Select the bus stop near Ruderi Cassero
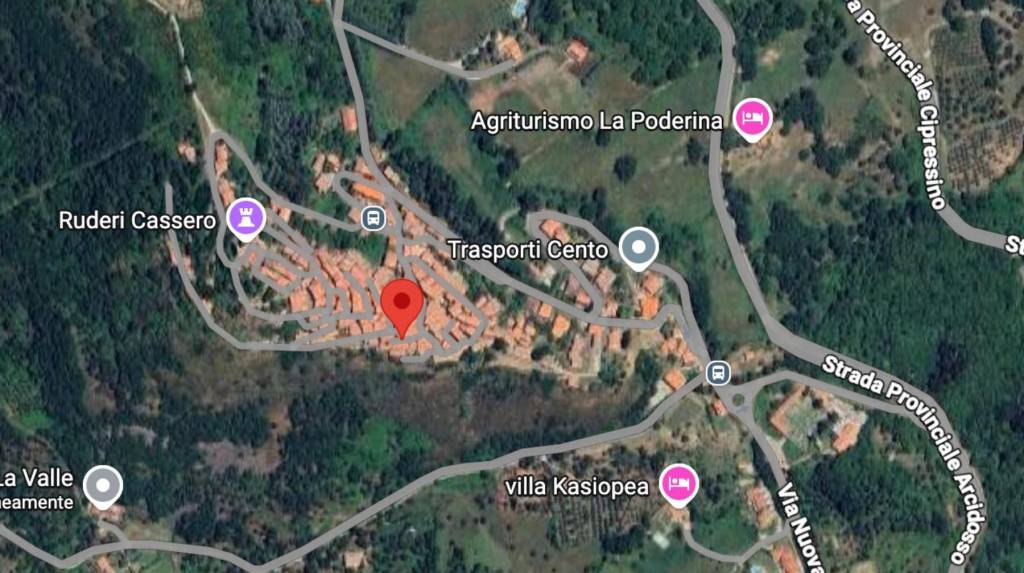The width and height of the screenshot is (1024, 573). click(373, 217)
